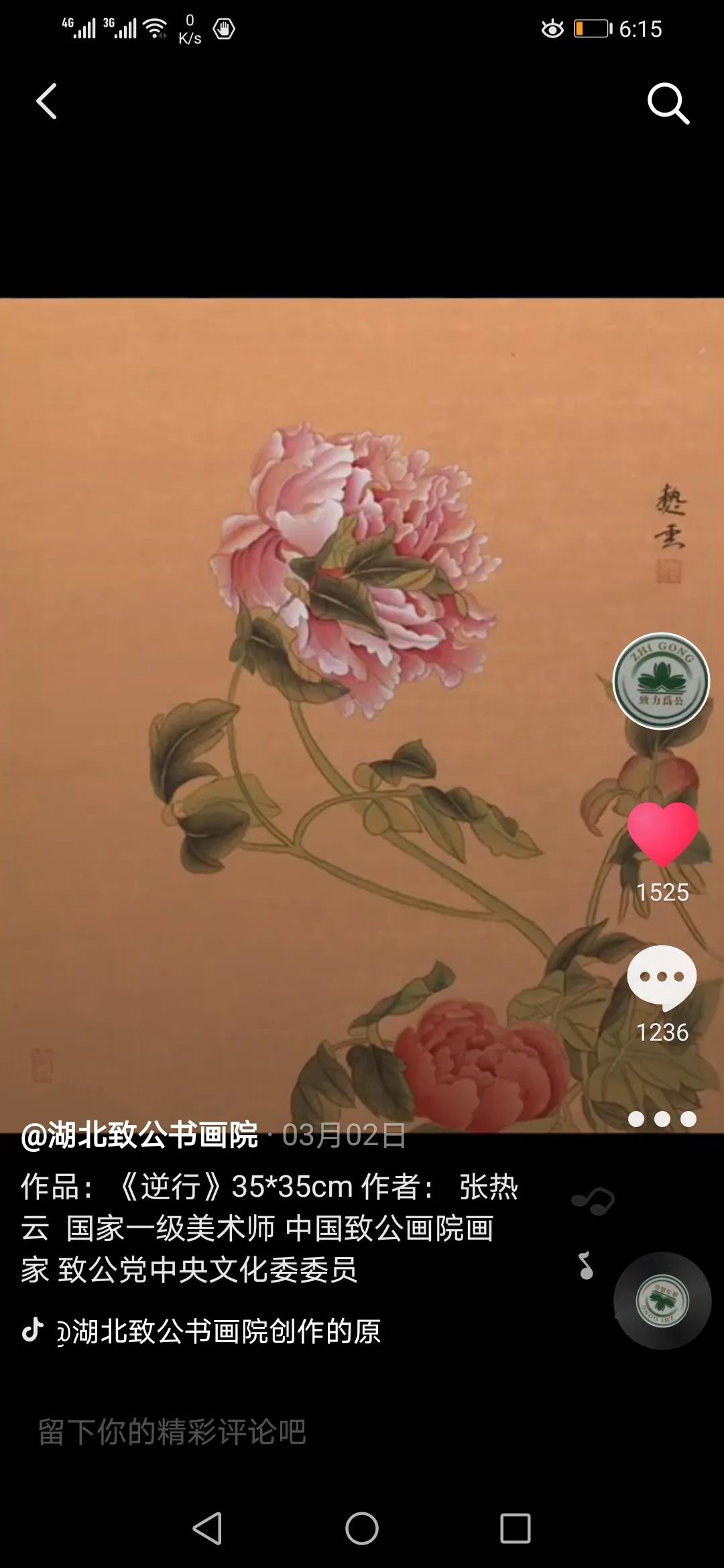Open the comments bubble
This screenshot has height=1568, width=724.
tap(662, 977)
